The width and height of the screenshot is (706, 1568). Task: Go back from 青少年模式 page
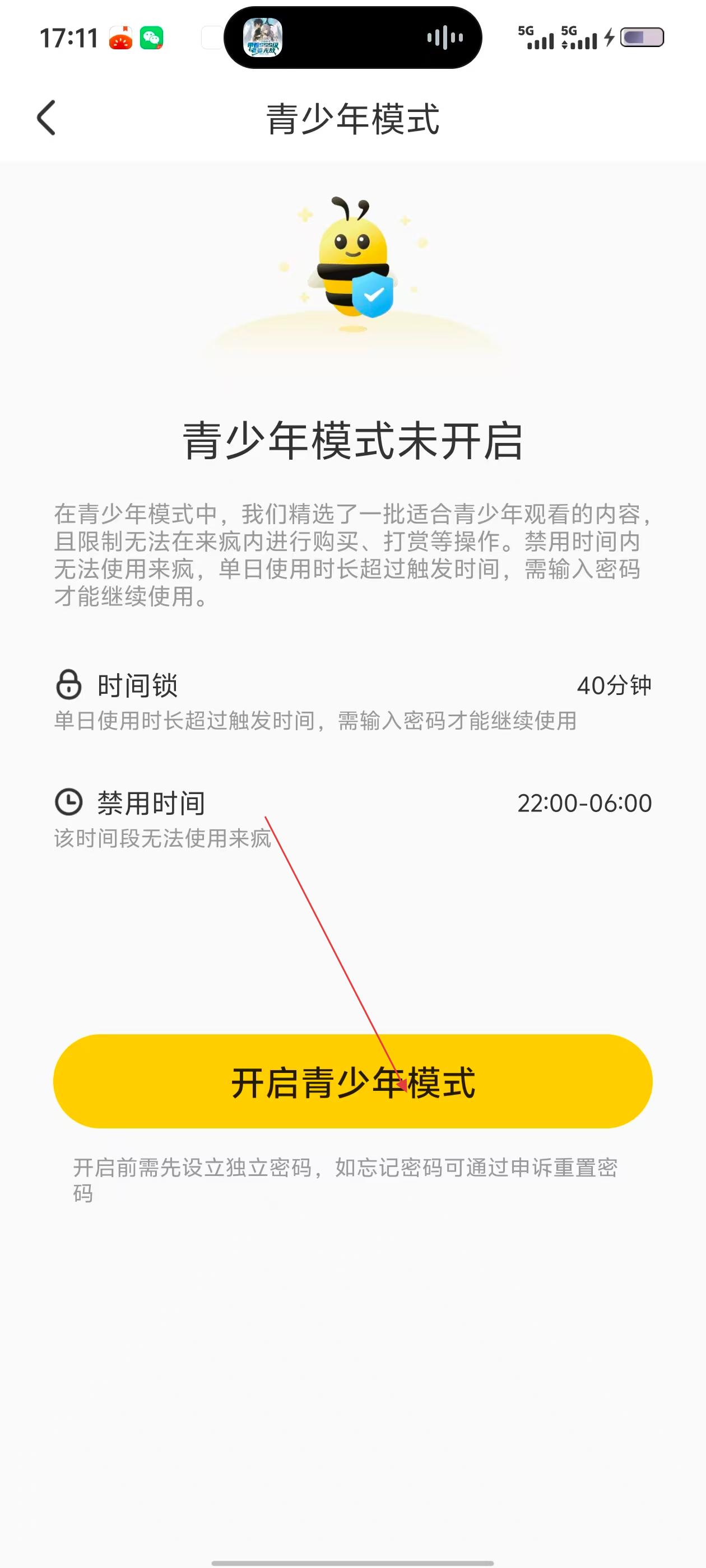(x=47, y=118)
